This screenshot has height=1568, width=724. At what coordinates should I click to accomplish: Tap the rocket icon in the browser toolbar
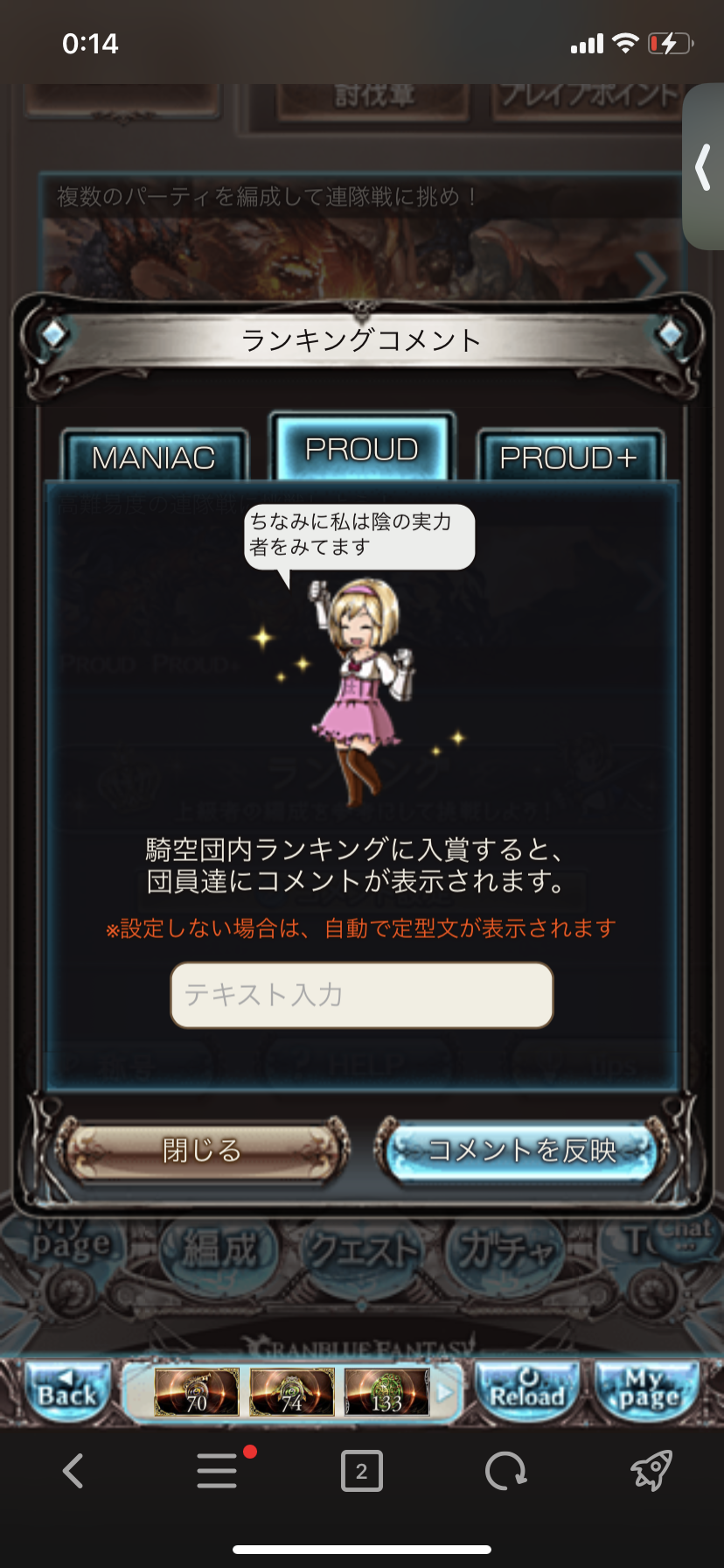click(x=651, y=1471)
